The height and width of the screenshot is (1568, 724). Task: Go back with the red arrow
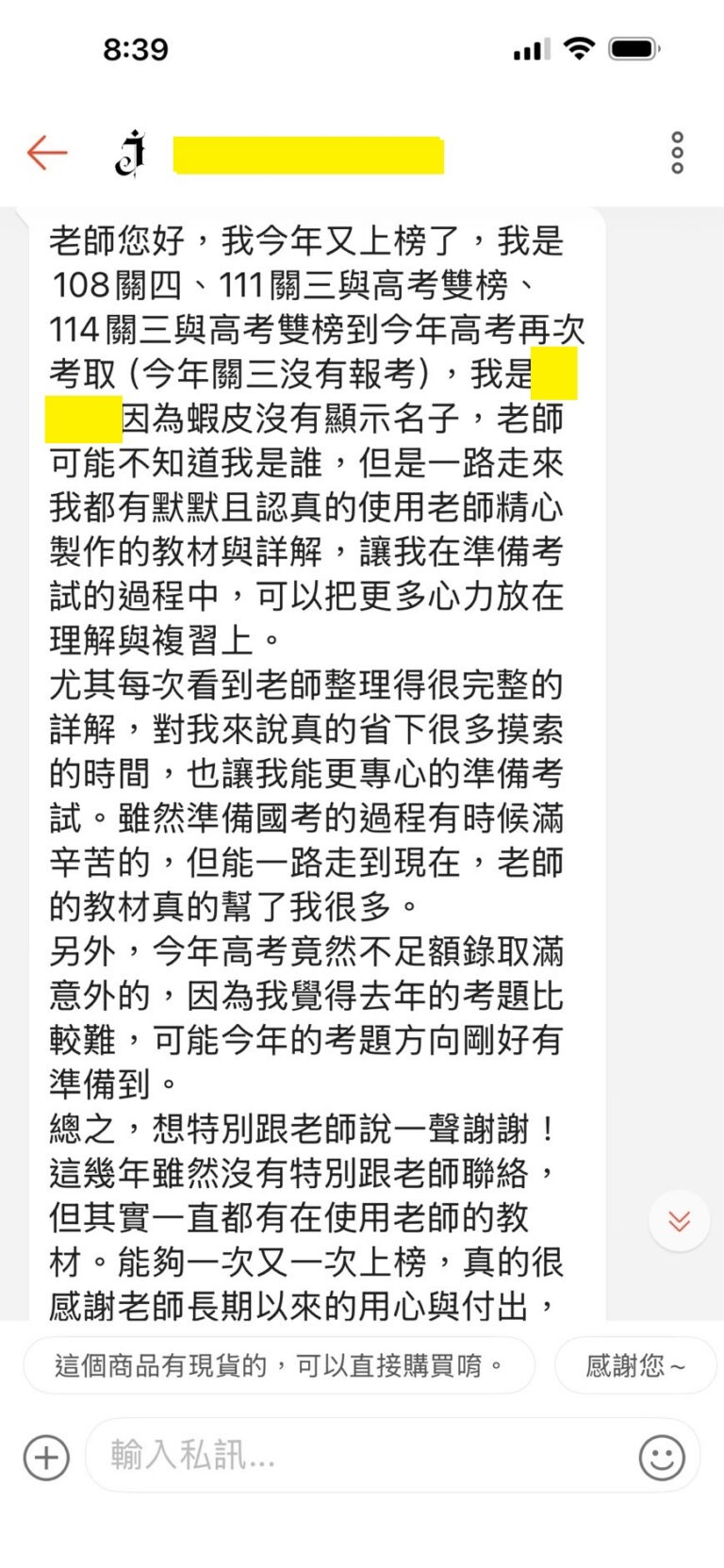click(x=47, y=152)
